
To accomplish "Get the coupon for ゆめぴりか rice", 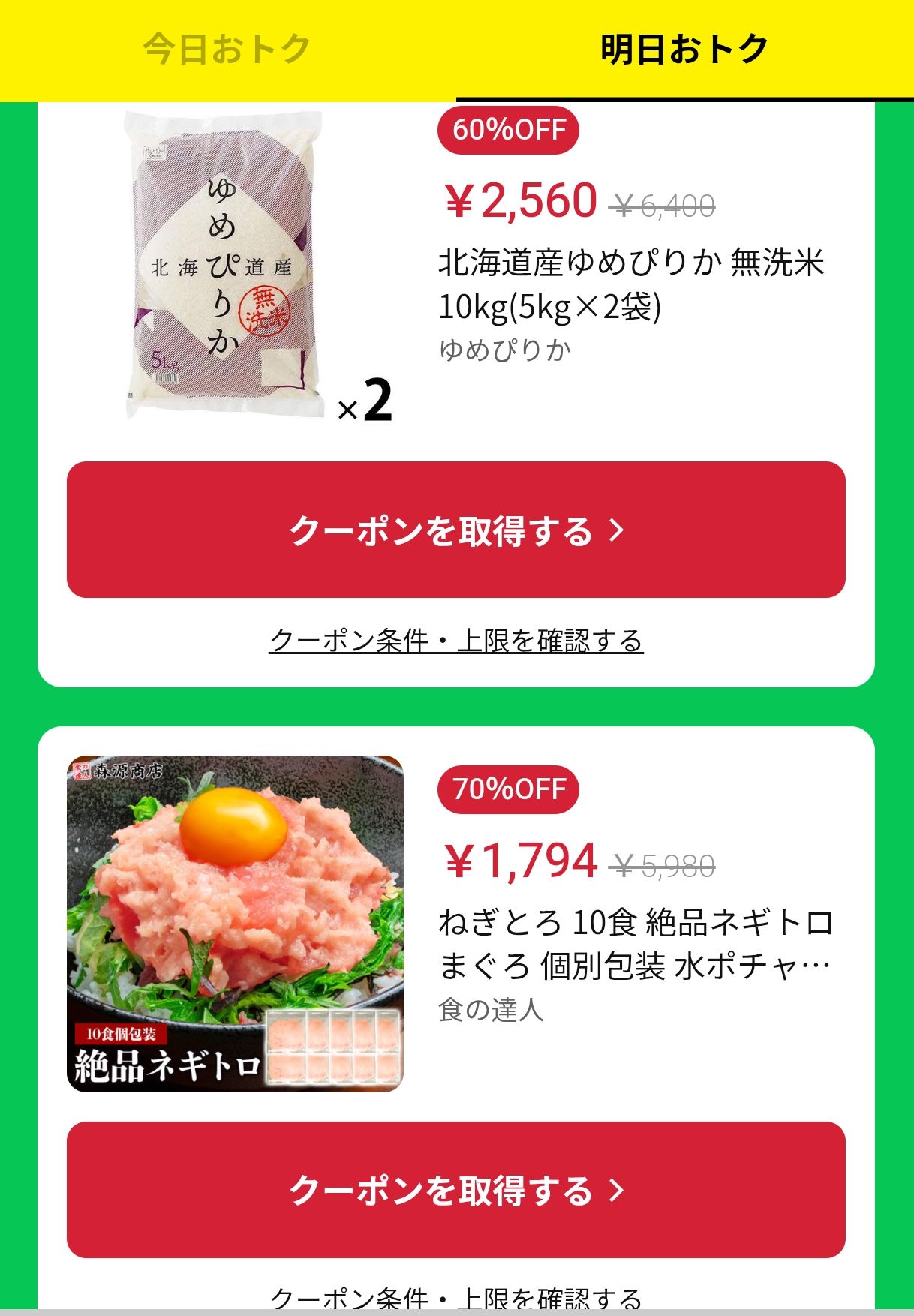I will (x=456, y=530).
